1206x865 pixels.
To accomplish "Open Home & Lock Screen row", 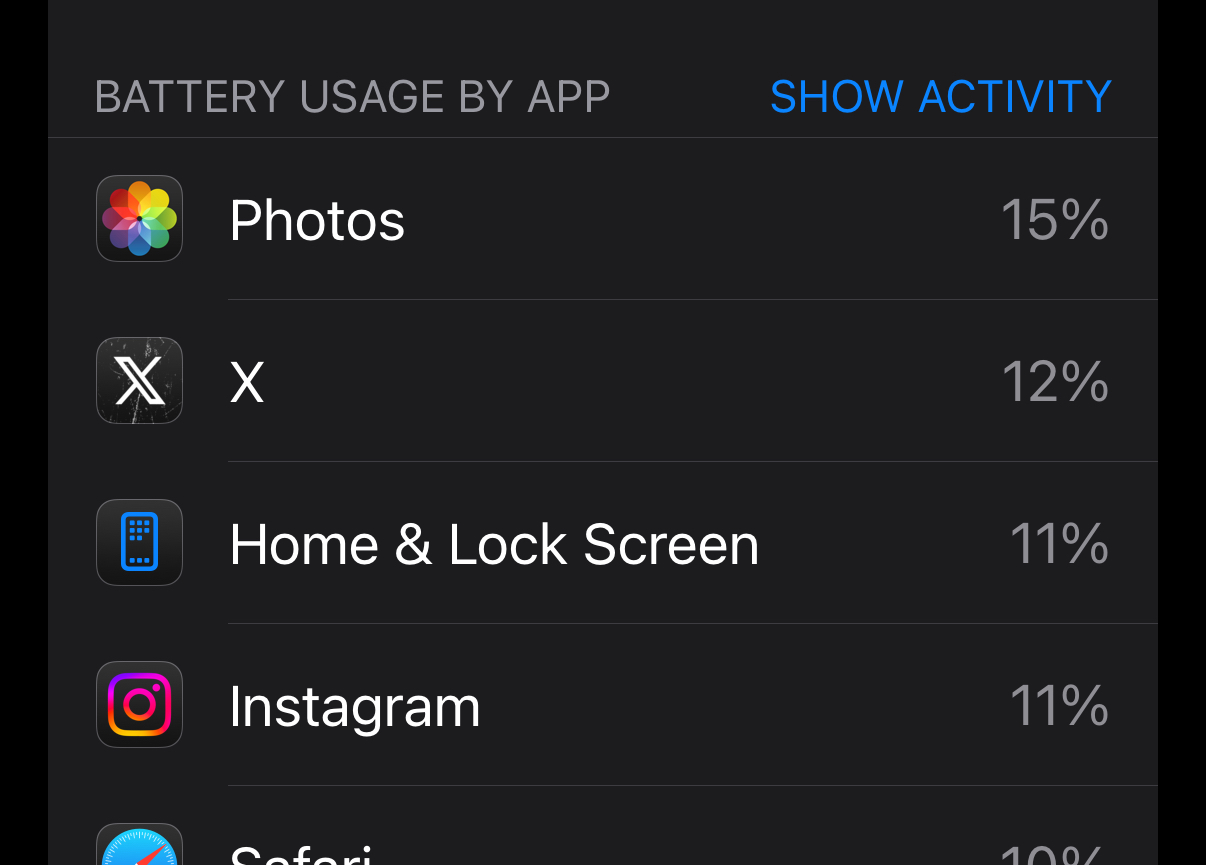I will pos(602,543).
